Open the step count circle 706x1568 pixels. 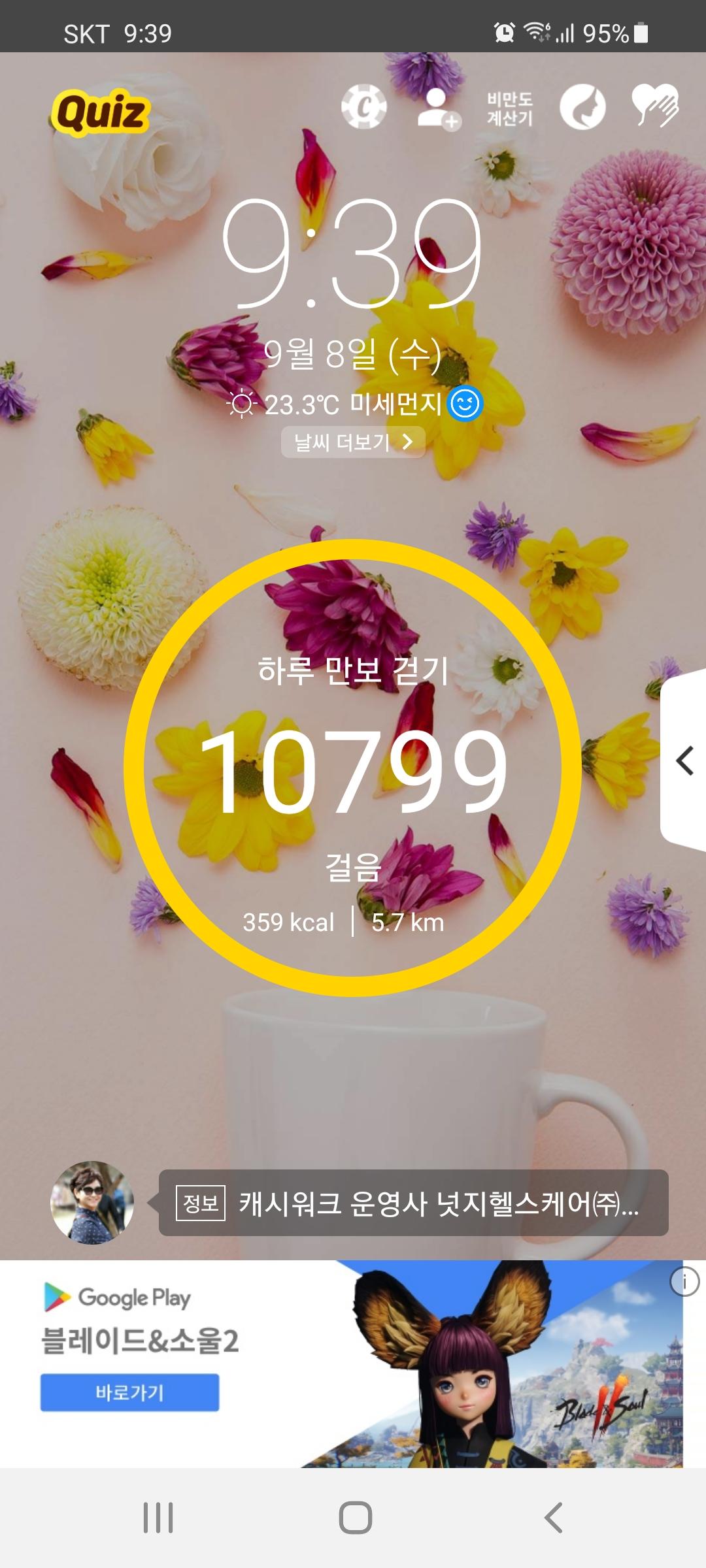click(352, 768)
